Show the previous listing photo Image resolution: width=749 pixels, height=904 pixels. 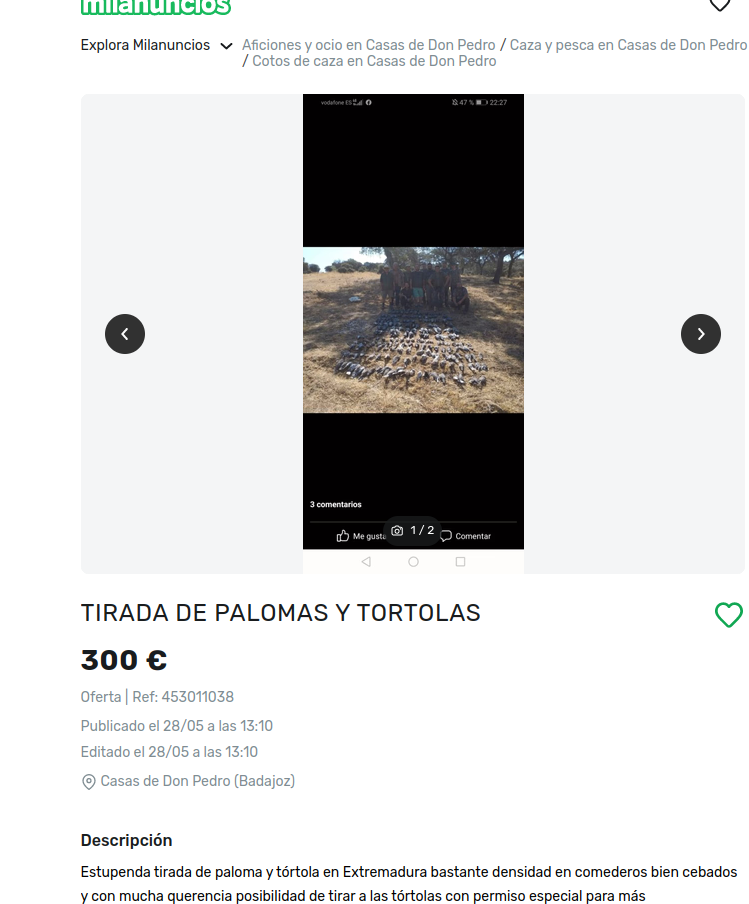point(125,334)
